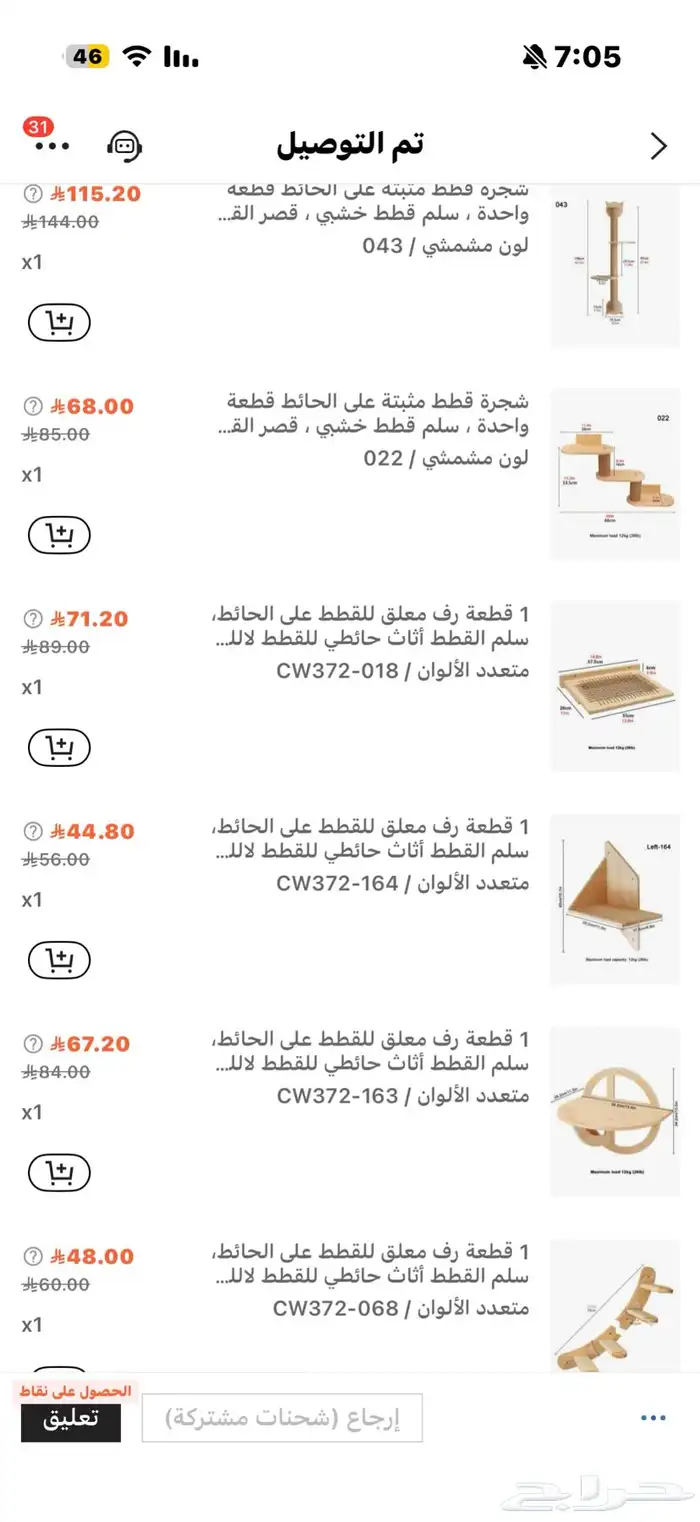Tap the تعليق review button
Image resolution: width=700 pixels, height=1522 pixels.
point(71,1420)
